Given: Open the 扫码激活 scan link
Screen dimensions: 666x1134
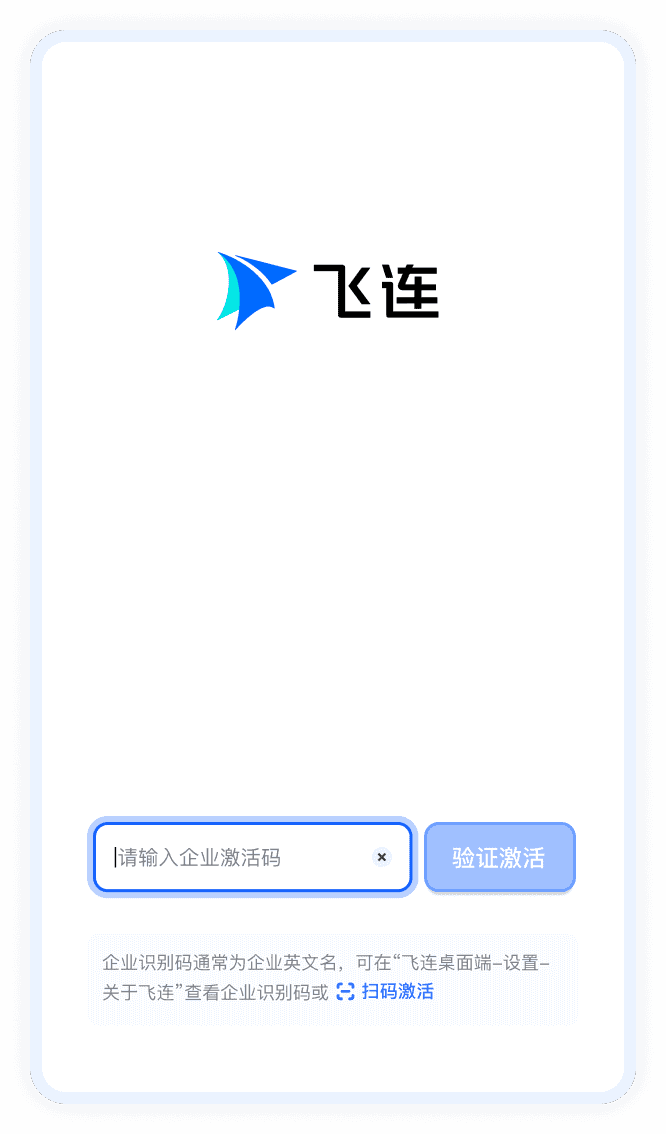Looking at the screenshot, I should [x=387, y=992].
